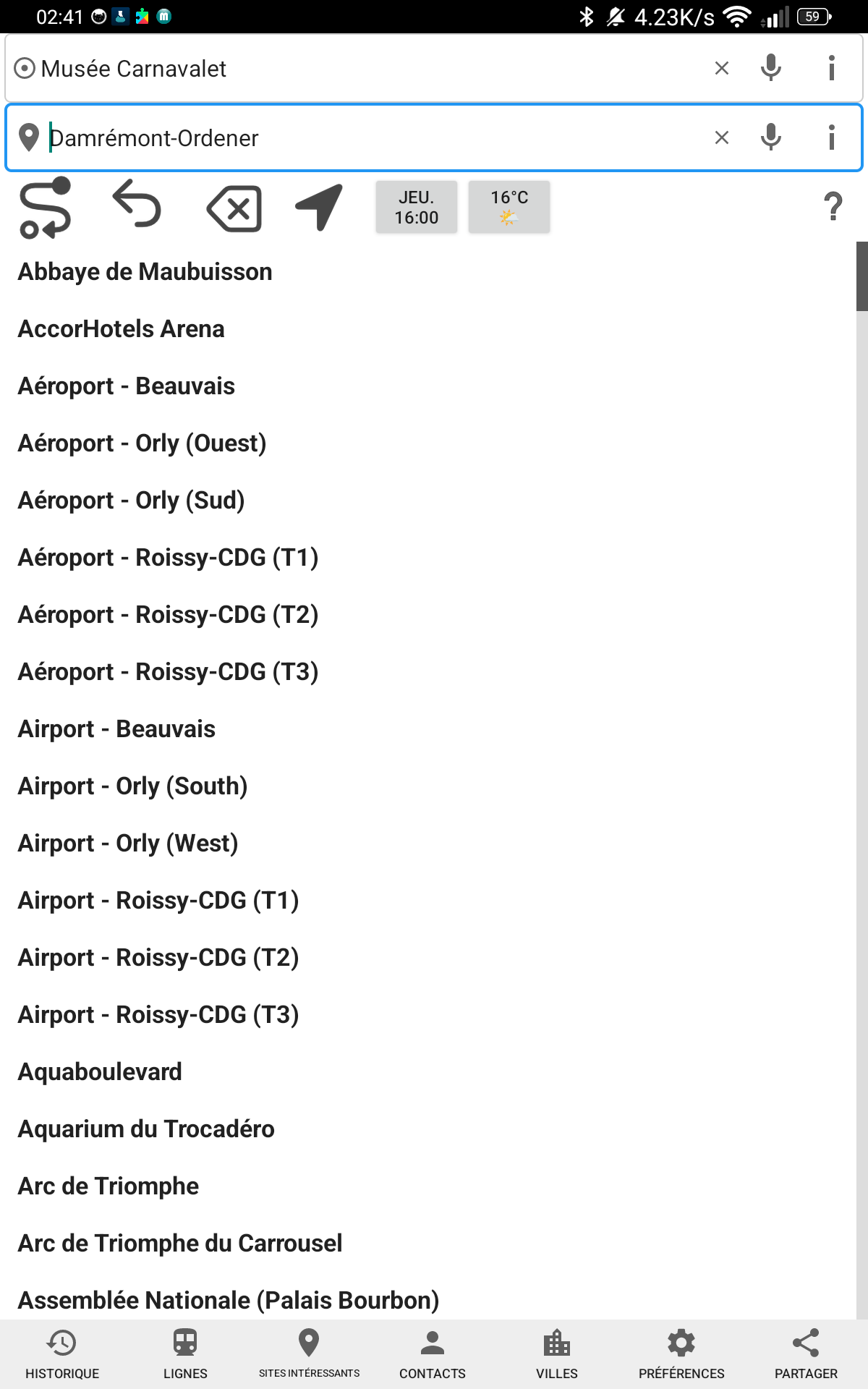Open the Historique tab
This screenshot has width=868, height=1389.
pyautogui.click(x=62, y=1354)
